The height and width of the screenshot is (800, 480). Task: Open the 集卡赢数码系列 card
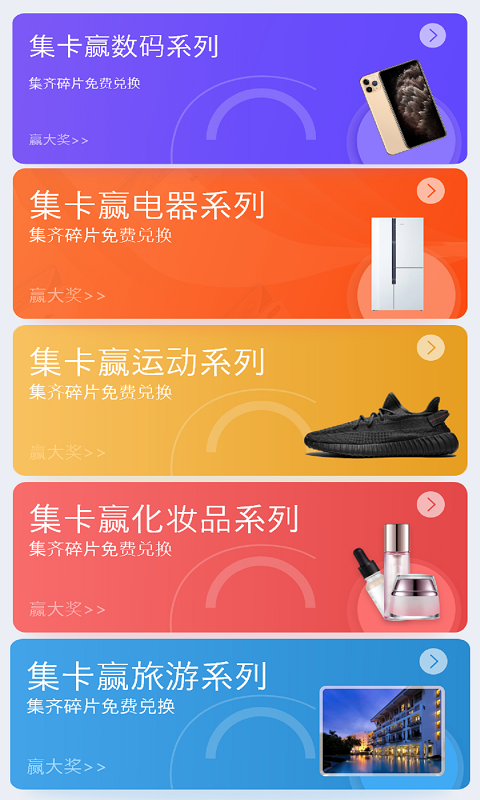240,89
